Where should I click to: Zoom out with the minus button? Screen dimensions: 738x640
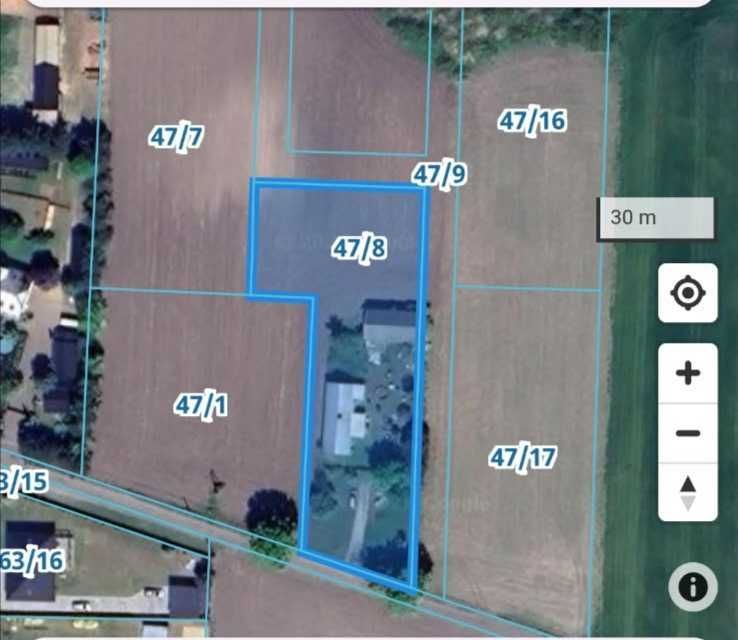click(687, 433)
